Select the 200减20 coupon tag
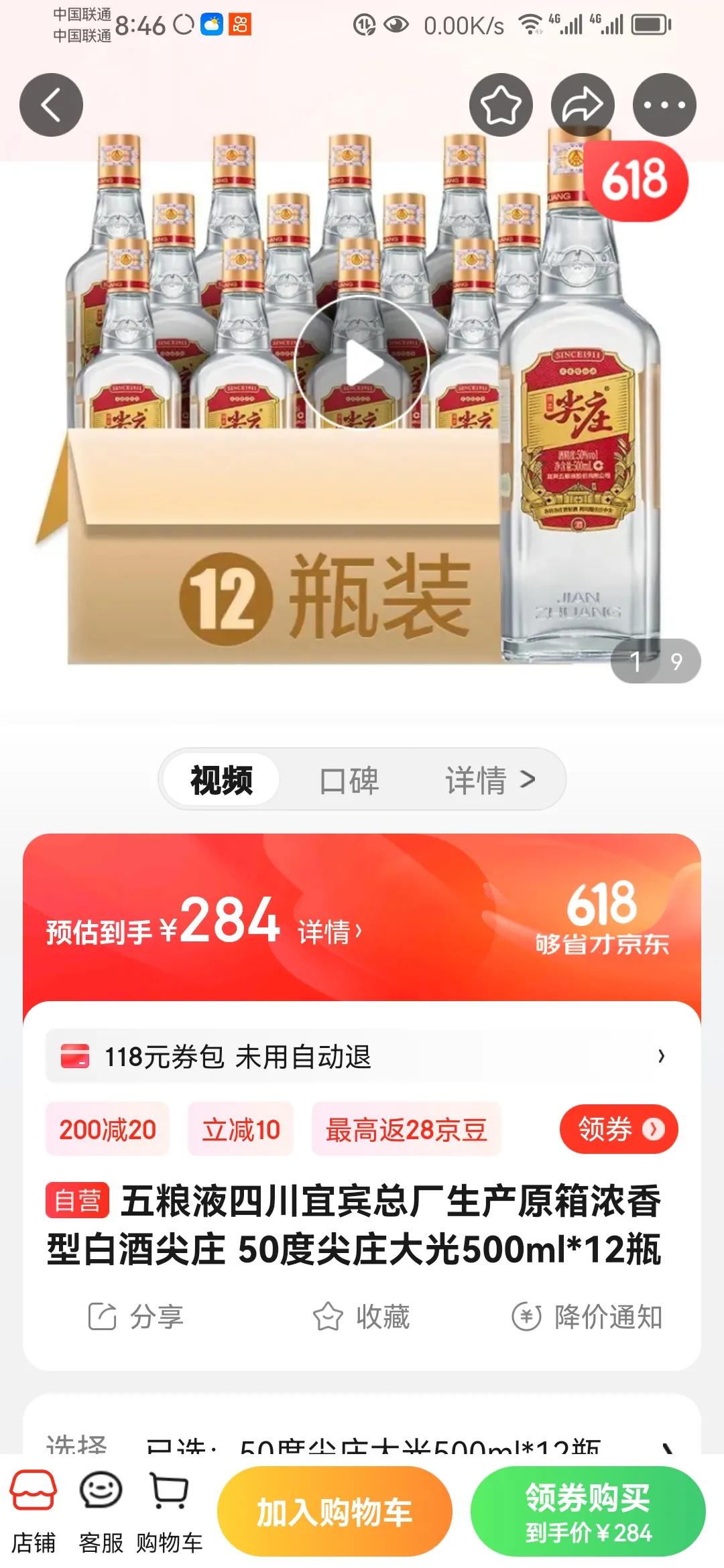The image size is (724, 1568). pos(107,1128)
